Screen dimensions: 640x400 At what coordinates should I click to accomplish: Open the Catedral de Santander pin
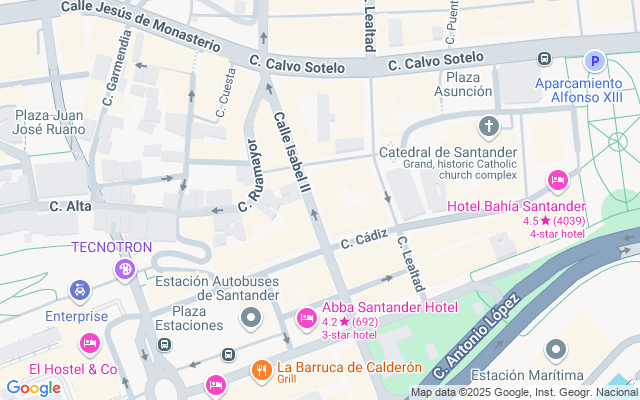click(x=488, y=126)
